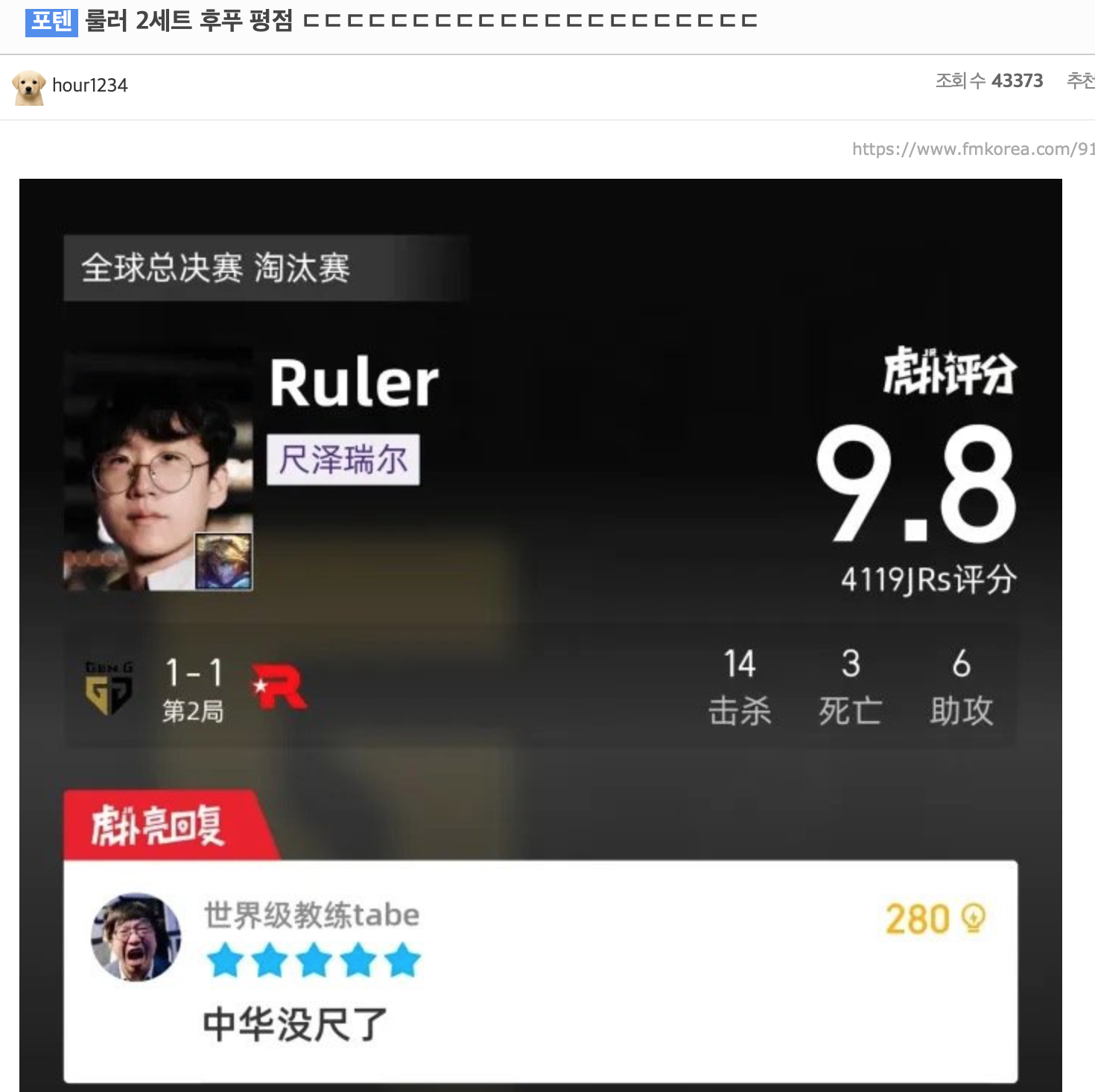The height and width of the screenshot is (1092, 1095).
Task: Open hour1234's author profile
Action: 89,86
